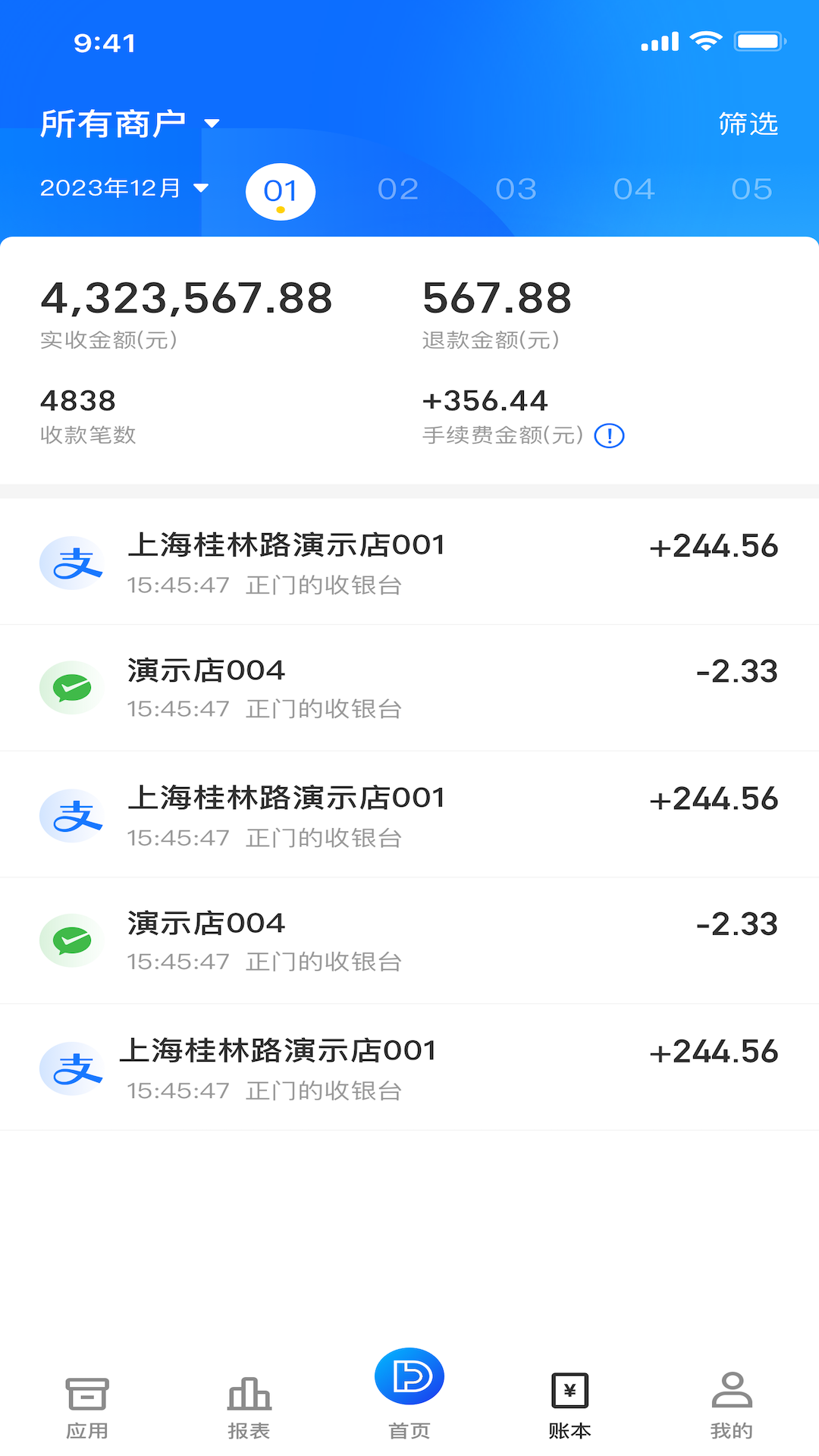
Task: Open the 报表 (Reports) chart icon
Action: (x=249, y=1394)
